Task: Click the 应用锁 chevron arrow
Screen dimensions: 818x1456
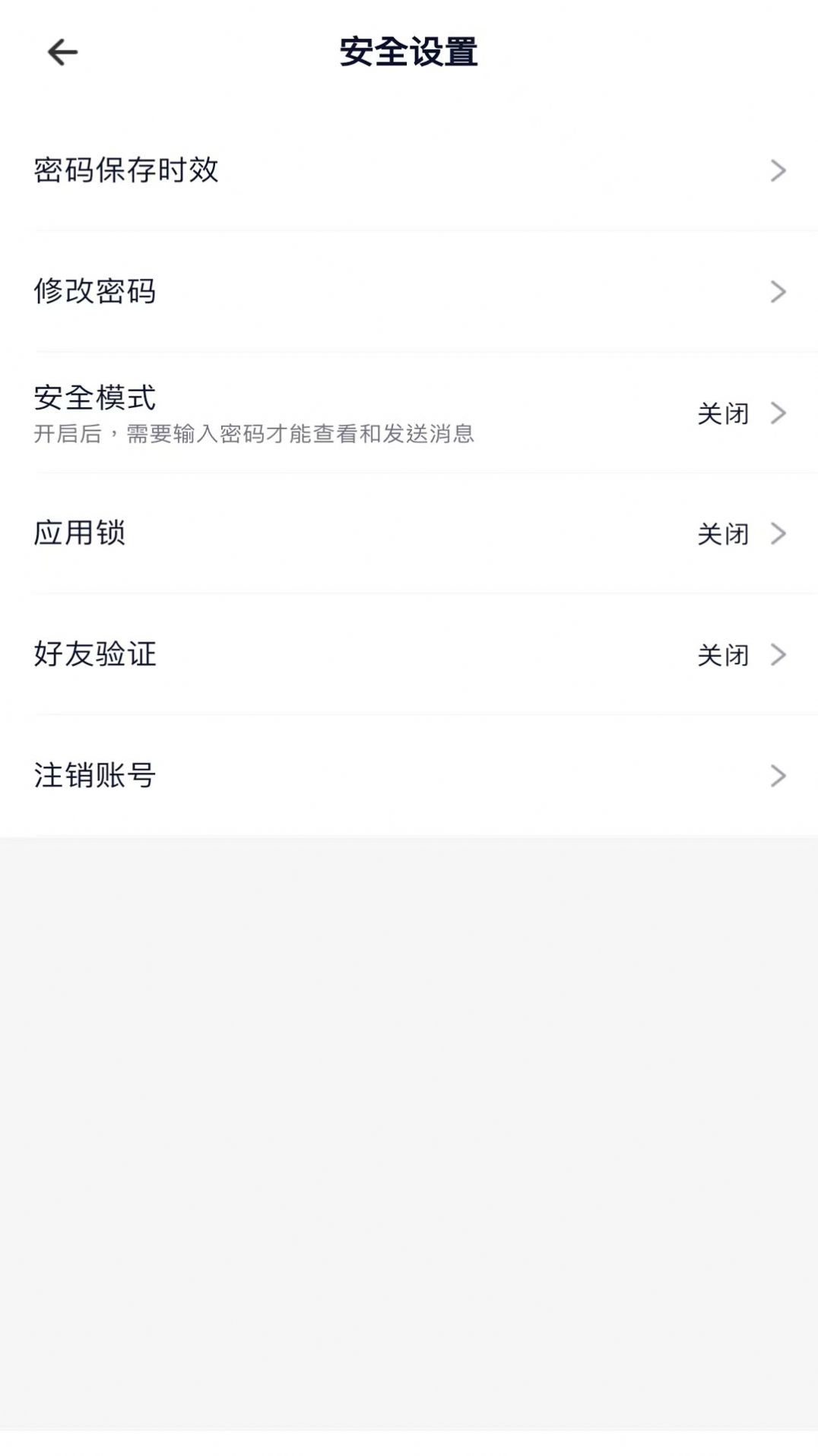Action: pos(778,534)
